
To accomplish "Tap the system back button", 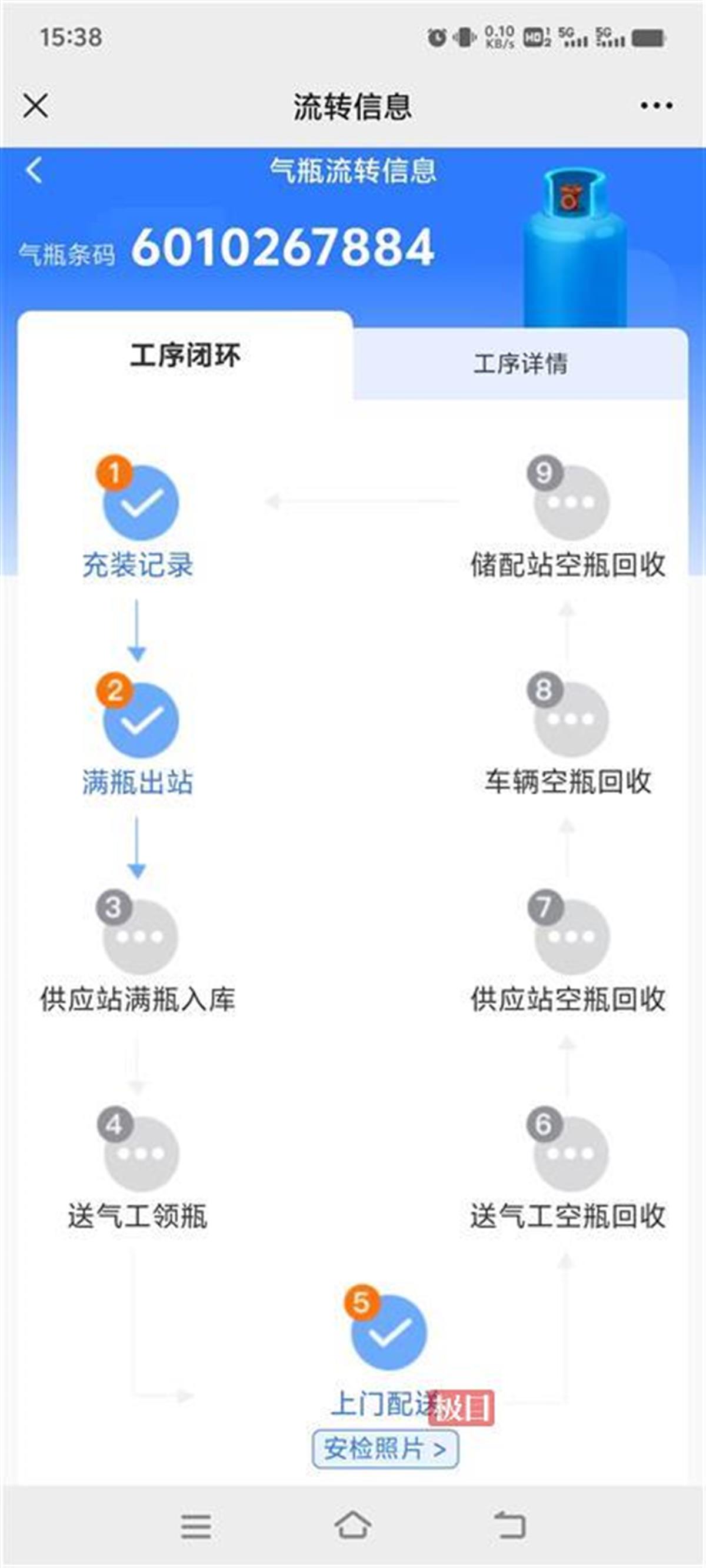I will tap(509, 1524).
